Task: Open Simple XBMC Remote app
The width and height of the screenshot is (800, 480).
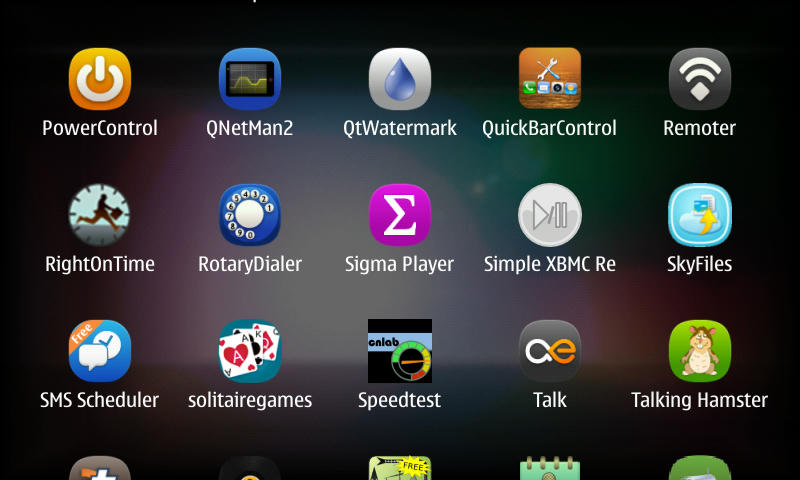Action: [550, 215]
